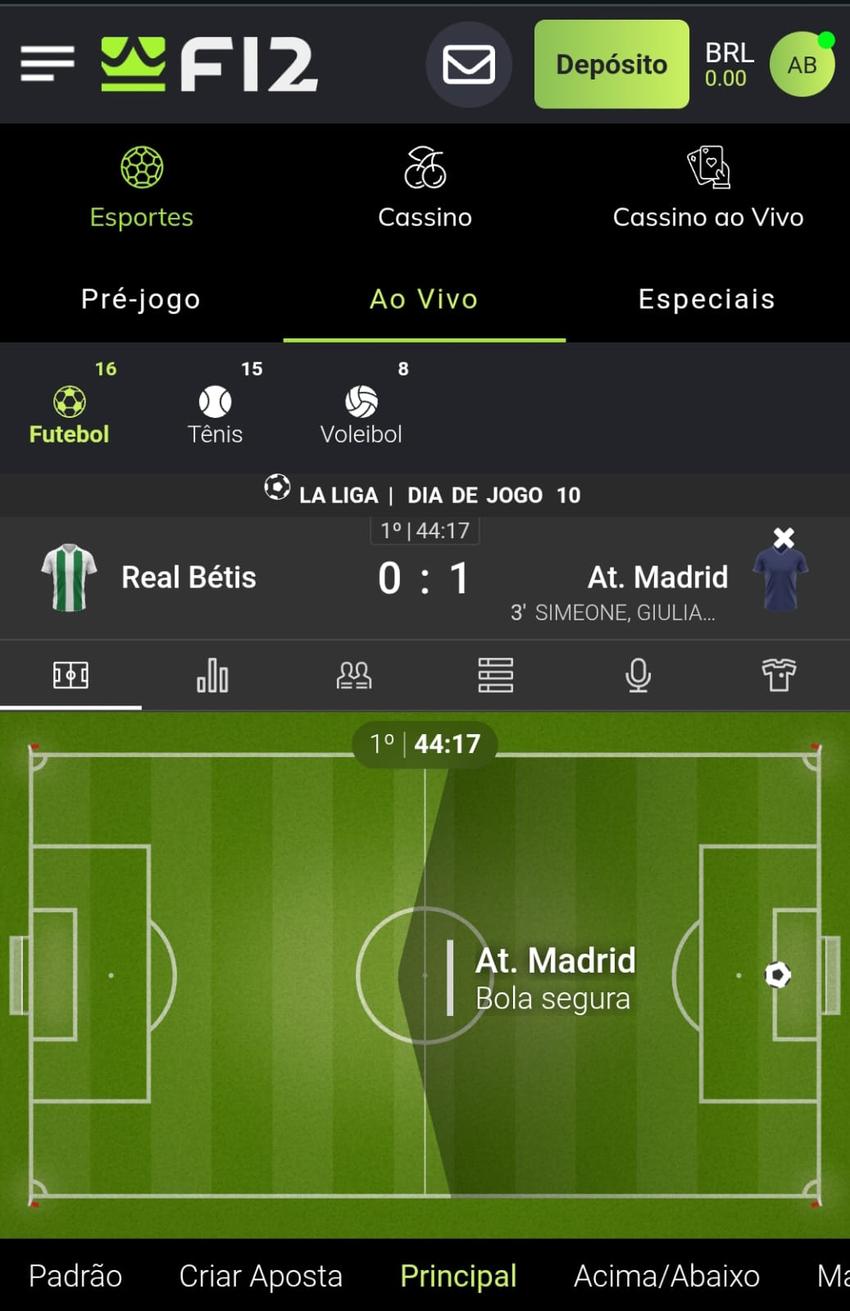
Task: Open the Especiais tab
Action: [707, 298]
